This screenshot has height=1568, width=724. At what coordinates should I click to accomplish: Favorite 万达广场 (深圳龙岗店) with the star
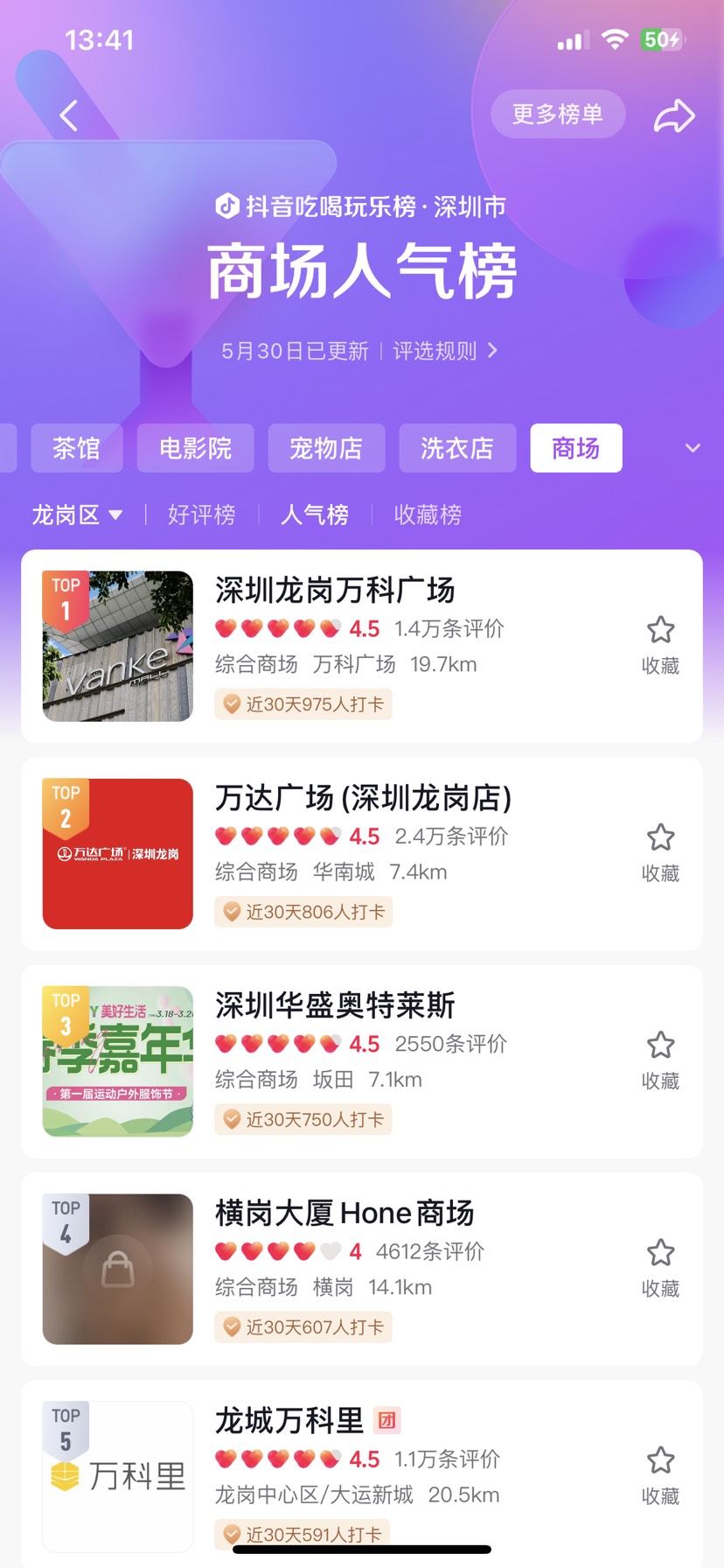point(660,851)
